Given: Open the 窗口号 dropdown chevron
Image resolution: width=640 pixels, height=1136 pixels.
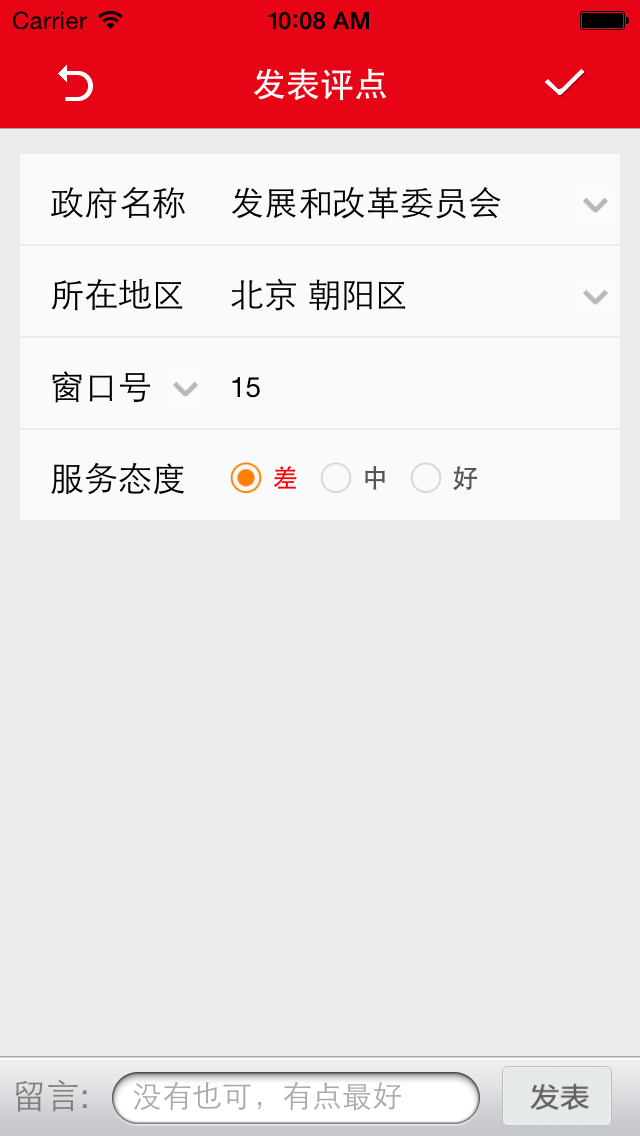Looking at the screenshot, I should (x=185, y=389).
